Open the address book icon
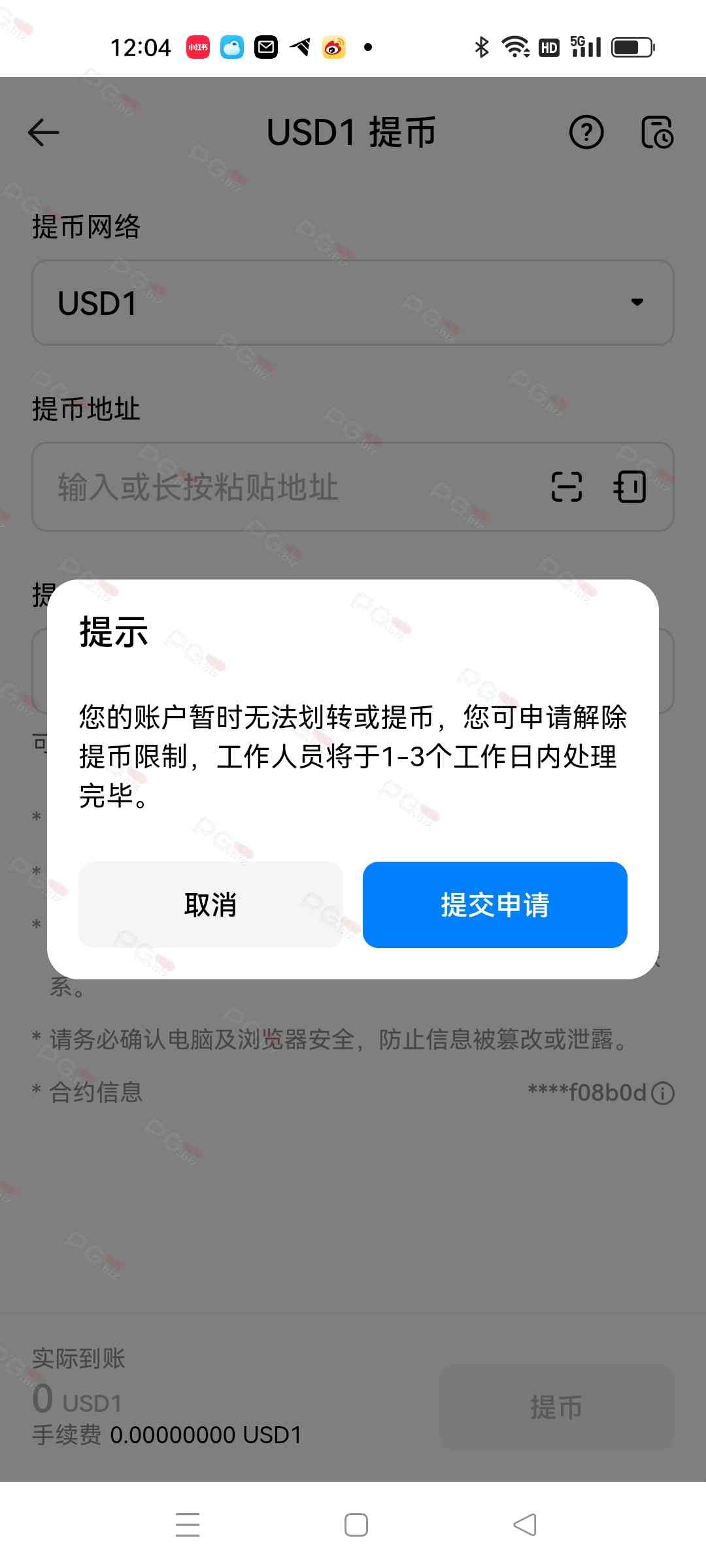This screenshot has width=706, height=1568. 630,487
